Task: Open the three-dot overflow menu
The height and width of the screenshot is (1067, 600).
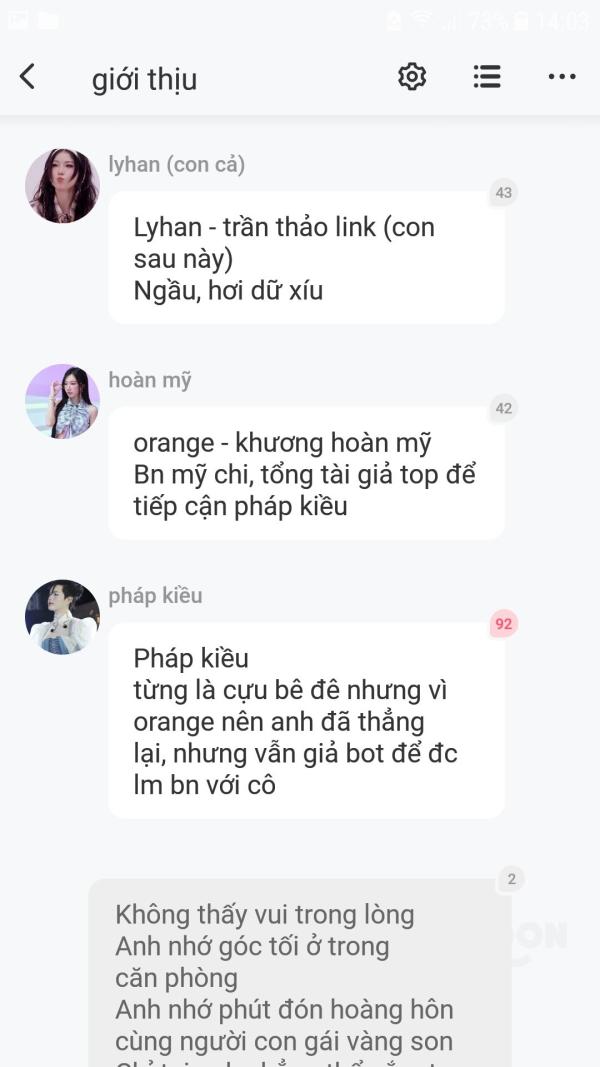Action: click(562, 77)
